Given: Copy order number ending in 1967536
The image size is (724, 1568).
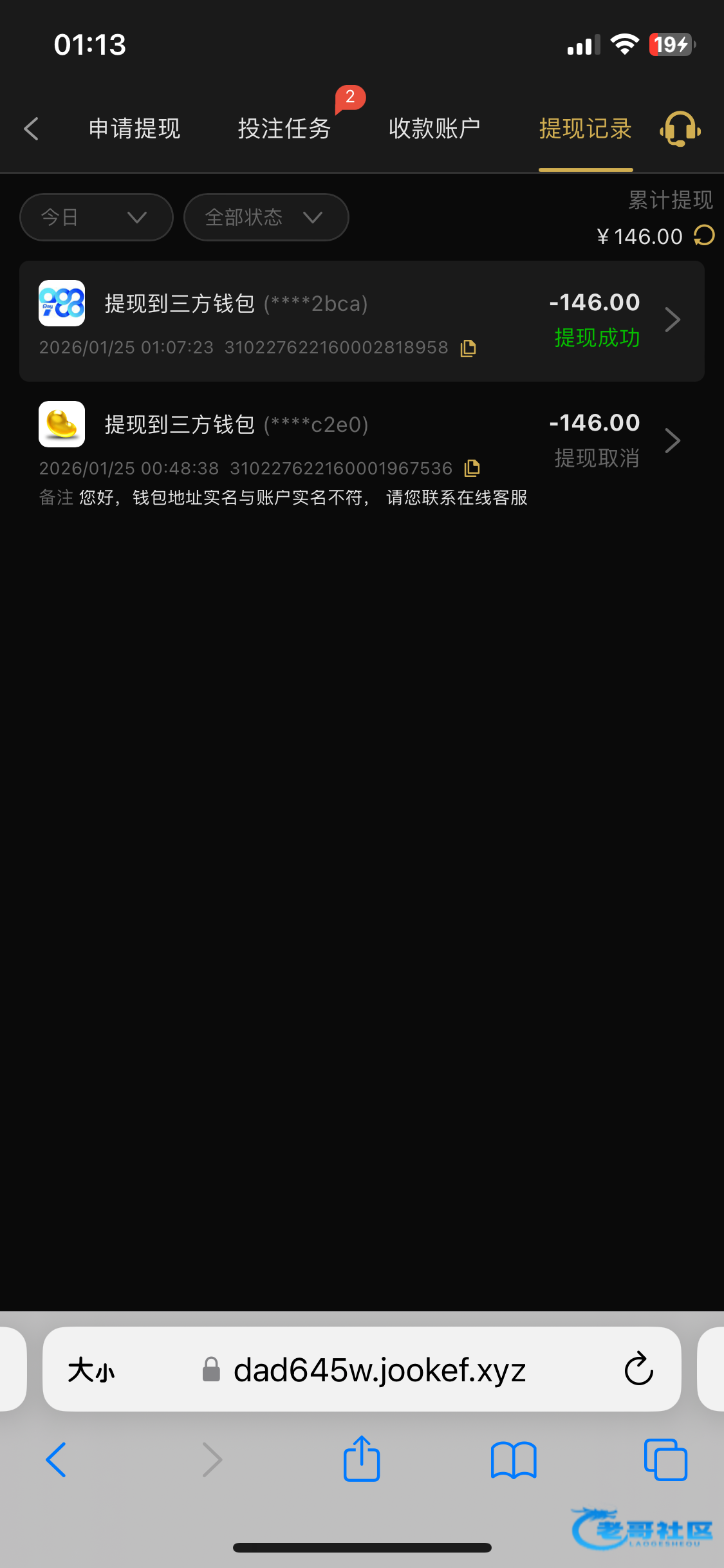Looking at the screenshot, I should tap(472, 469).
